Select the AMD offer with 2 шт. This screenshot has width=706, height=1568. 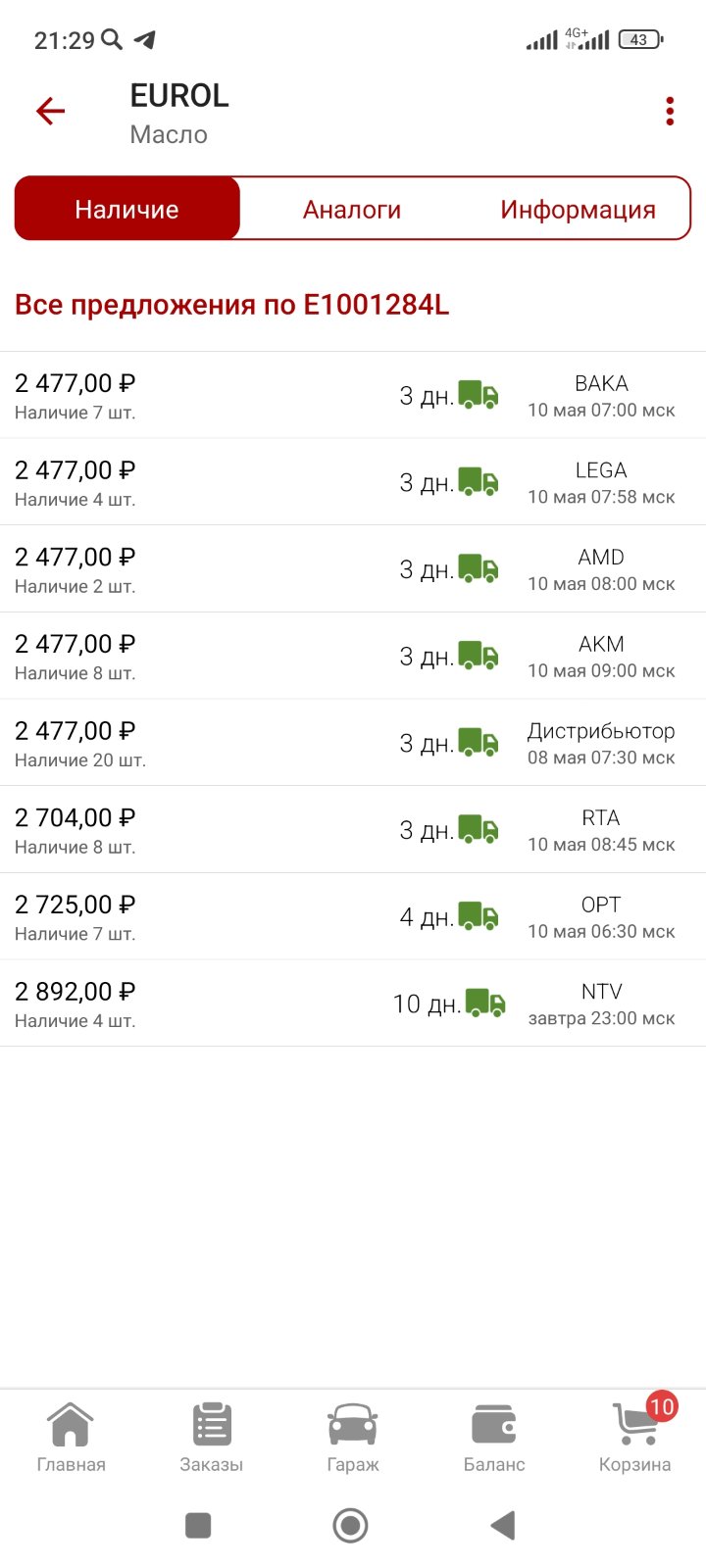coord(353,569)
